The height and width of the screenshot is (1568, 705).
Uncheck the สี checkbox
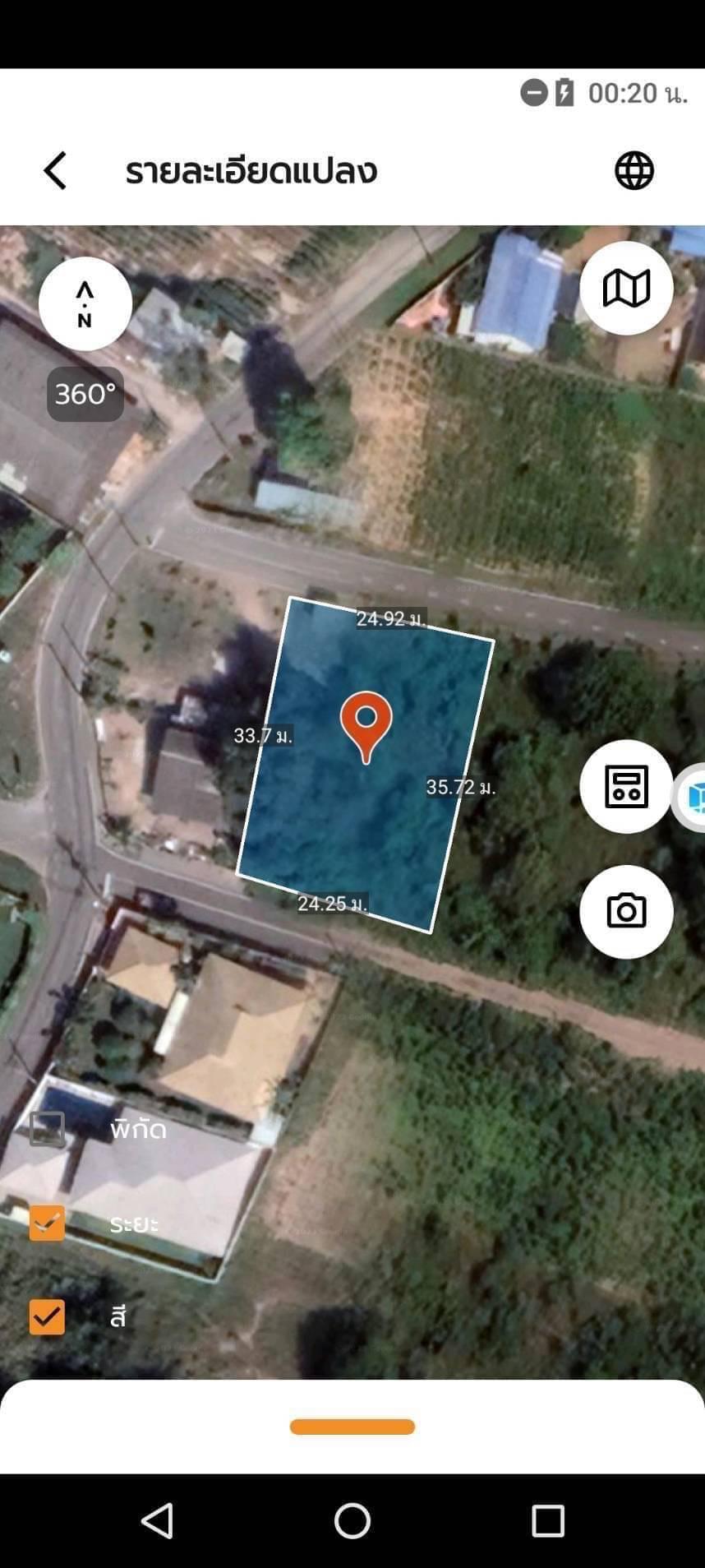47,1316
